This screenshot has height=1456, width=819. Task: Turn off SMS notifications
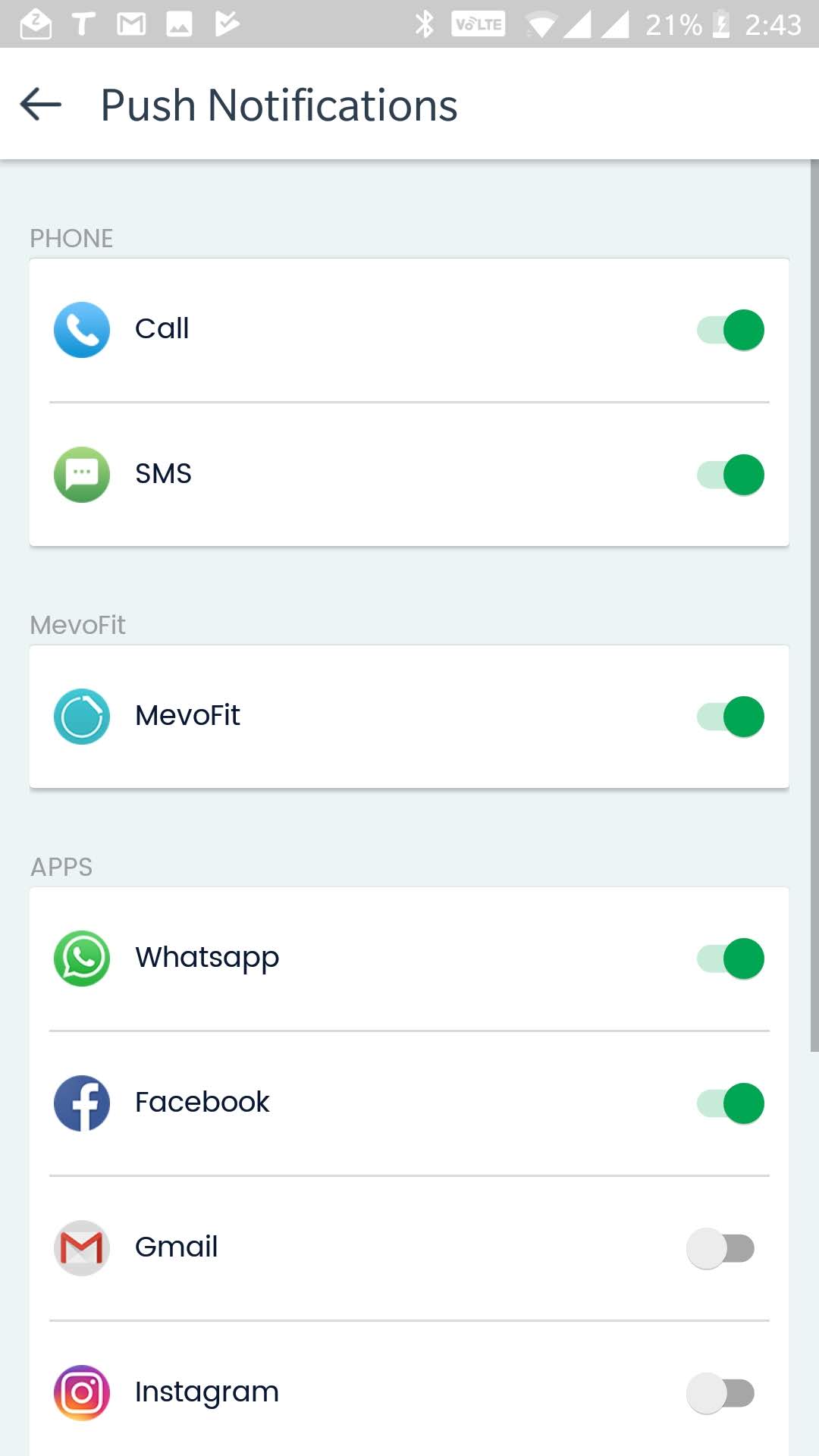click(730, 475)
